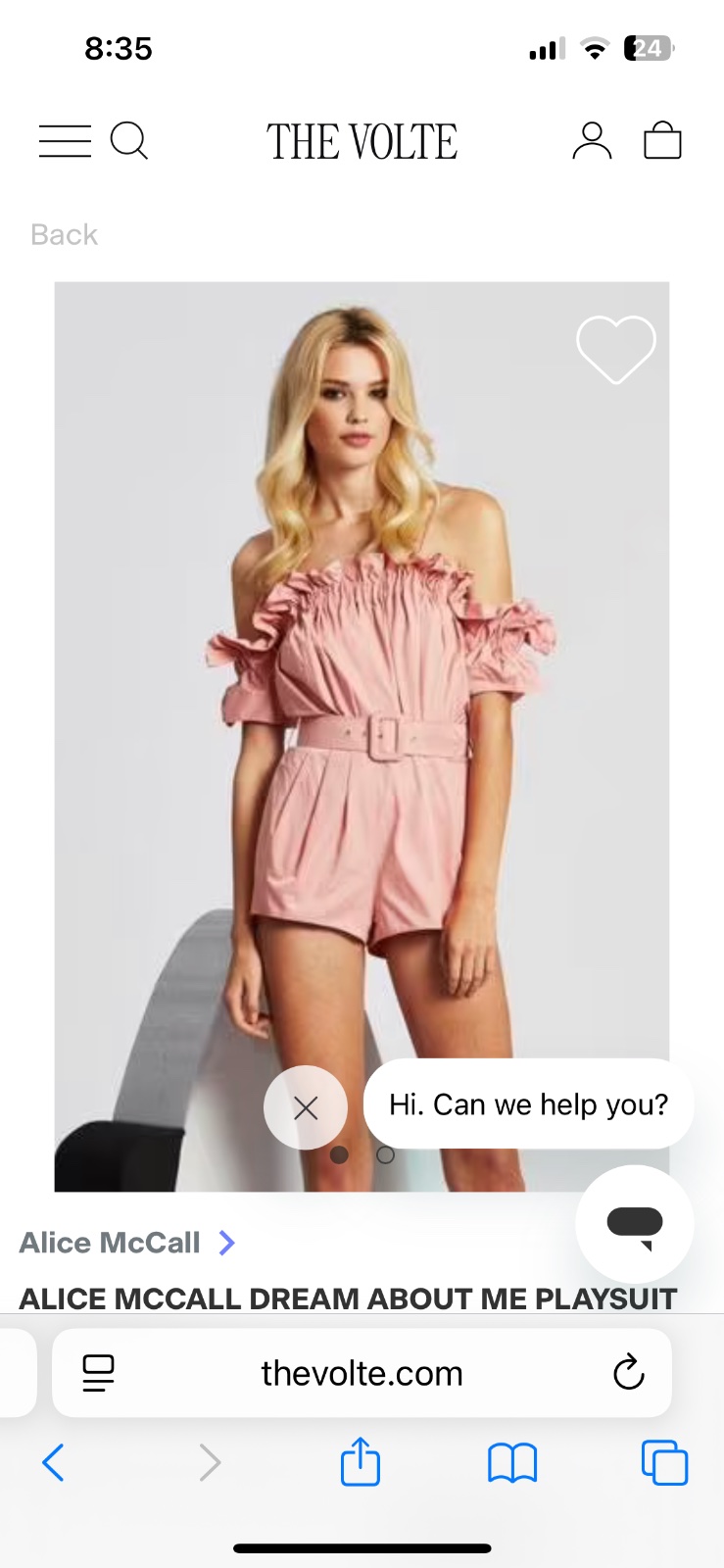
Task: Tap the Back link
Action: (64, 235)
